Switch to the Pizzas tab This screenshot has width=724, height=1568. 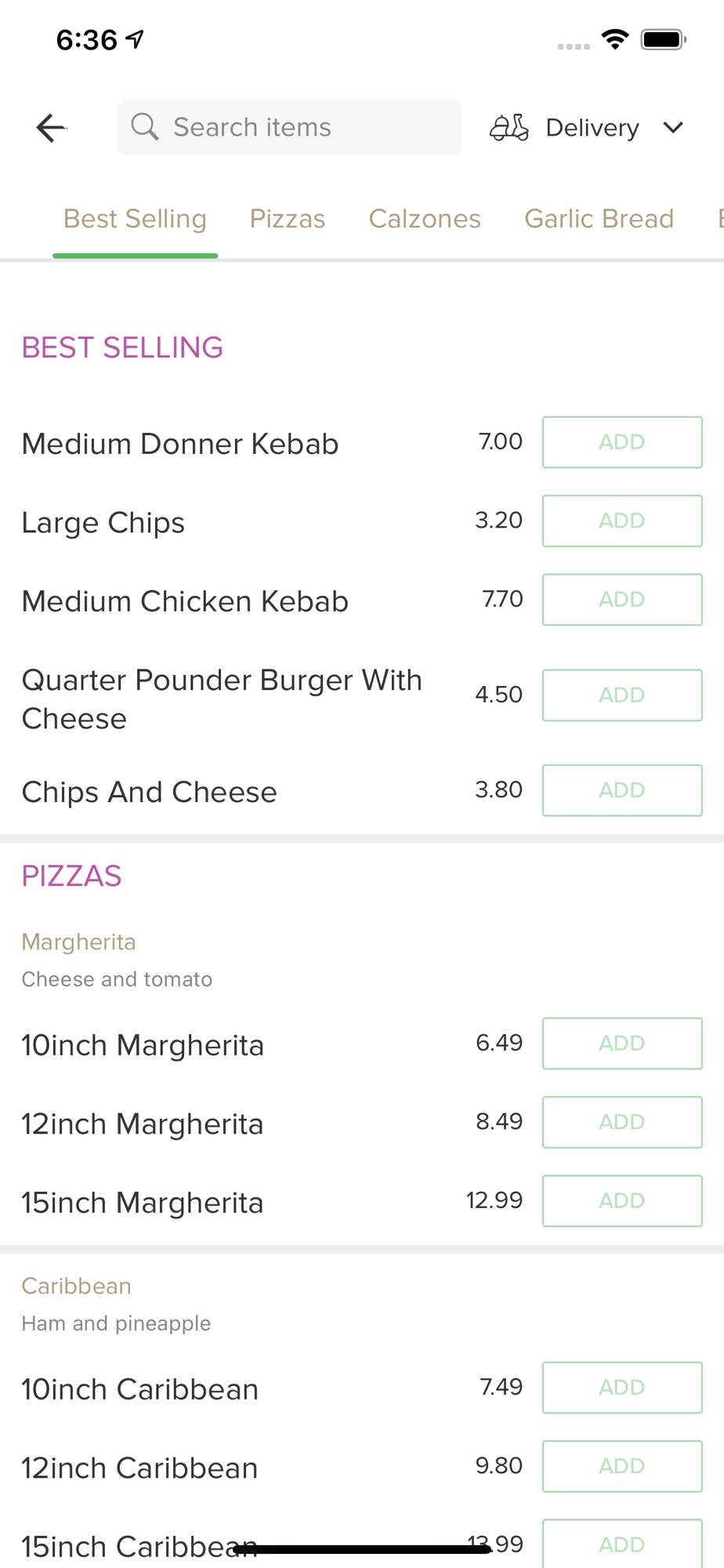(x=288, y=219)
